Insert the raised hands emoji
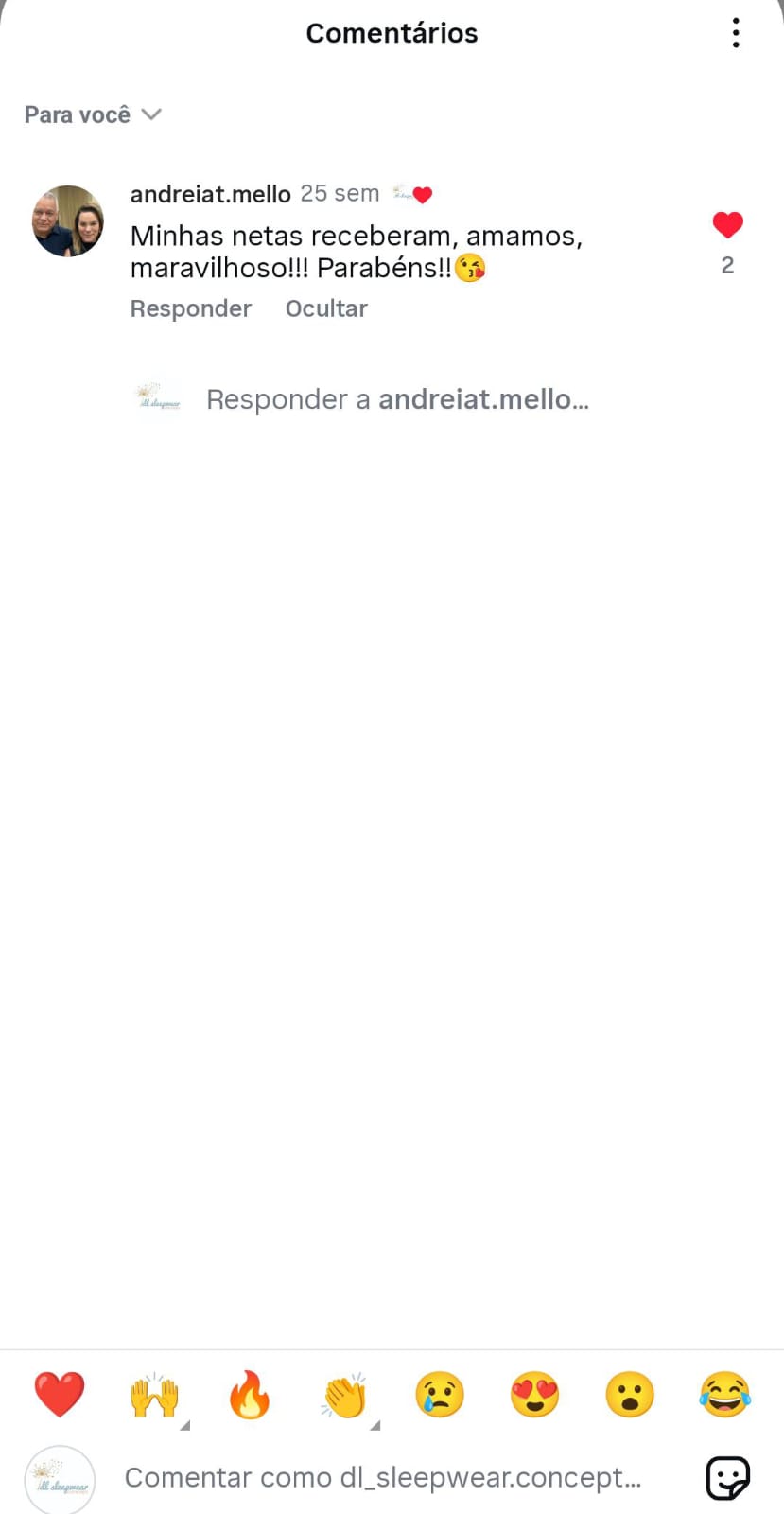Image resolution: width=784 pixels, height=1514 pixels. tap(154, 1395)
